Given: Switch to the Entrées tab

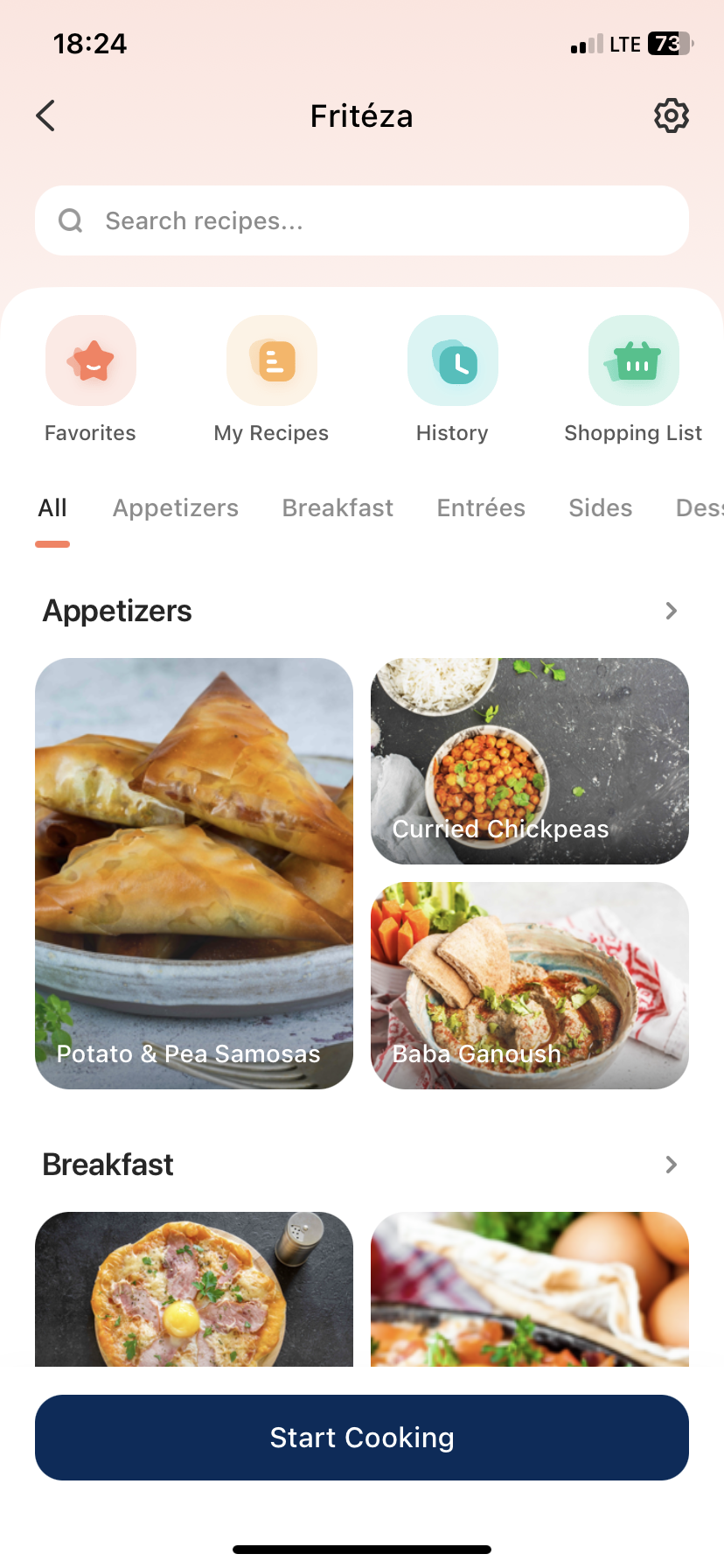Looking at the screenshot, I should click(x=481, y=508).
